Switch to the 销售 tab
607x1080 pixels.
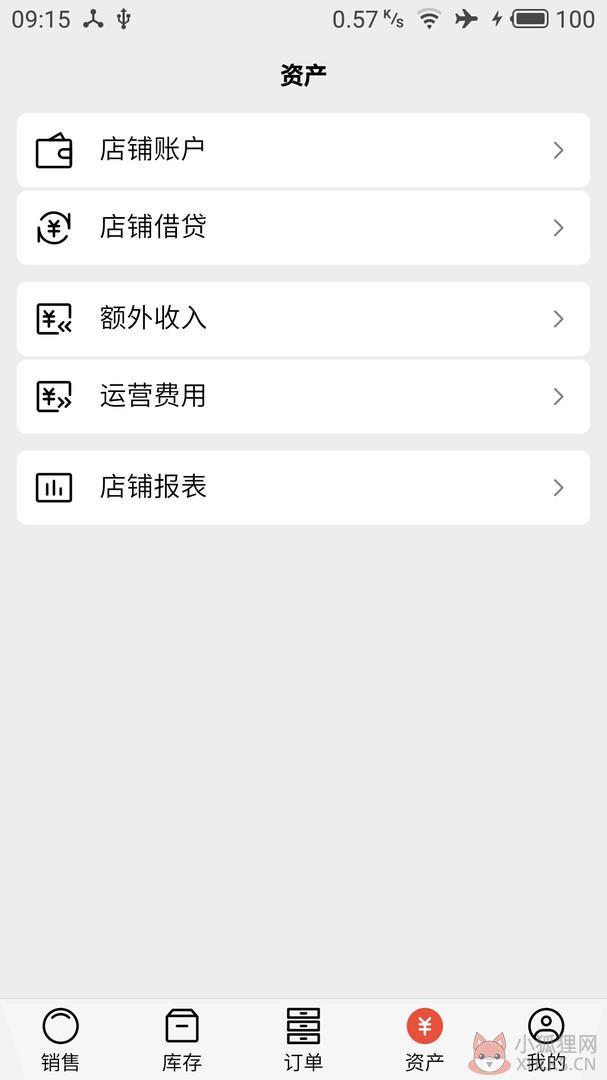(61, 1040)
